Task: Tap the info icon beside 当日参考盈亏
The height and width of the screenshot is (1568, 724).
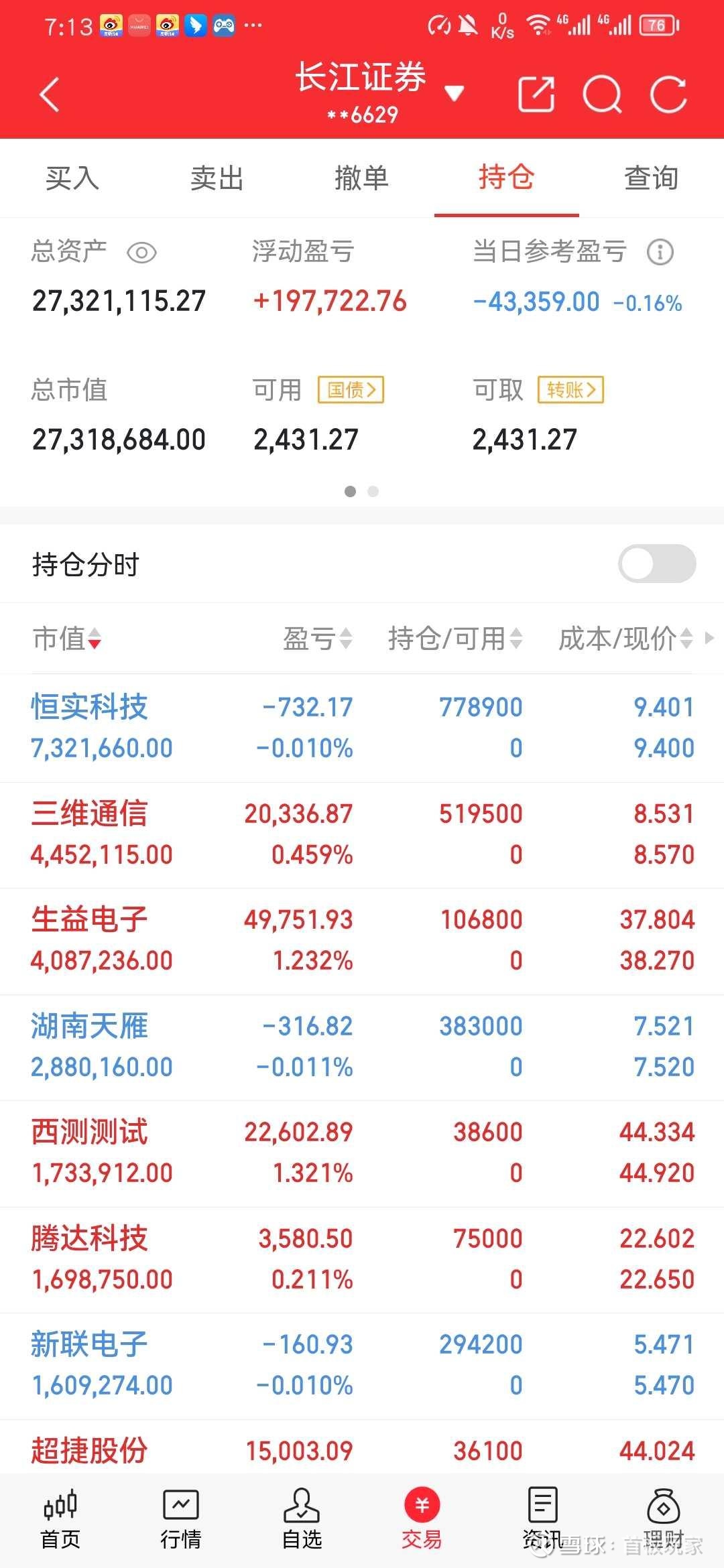Action: tap(660, 252)
